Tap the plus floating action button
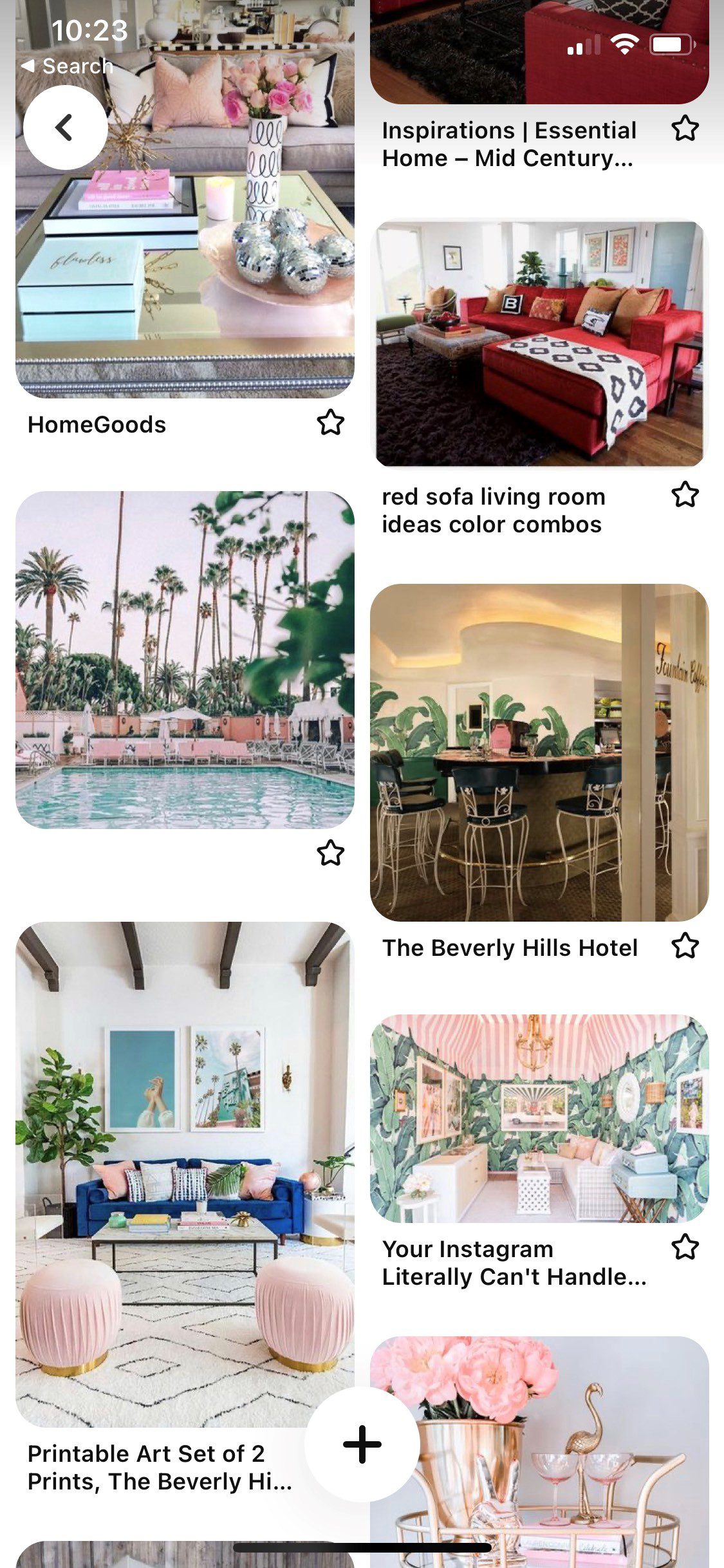Image resolution: width=724 pixels, height=1568 pixels. click(362, 1444)
